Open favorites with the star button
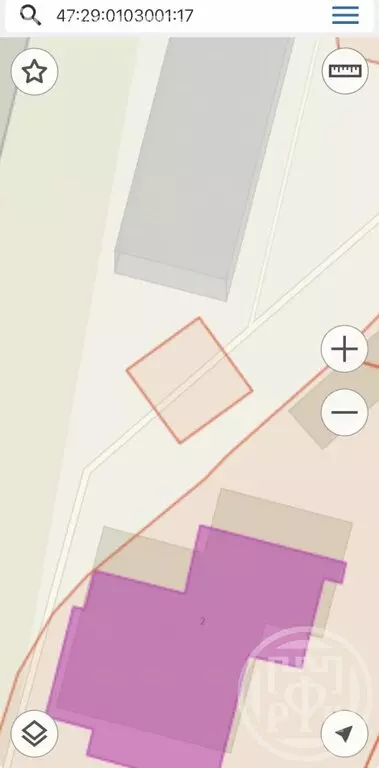Screen dimensions: 379x768 click(x=34, y=72)
